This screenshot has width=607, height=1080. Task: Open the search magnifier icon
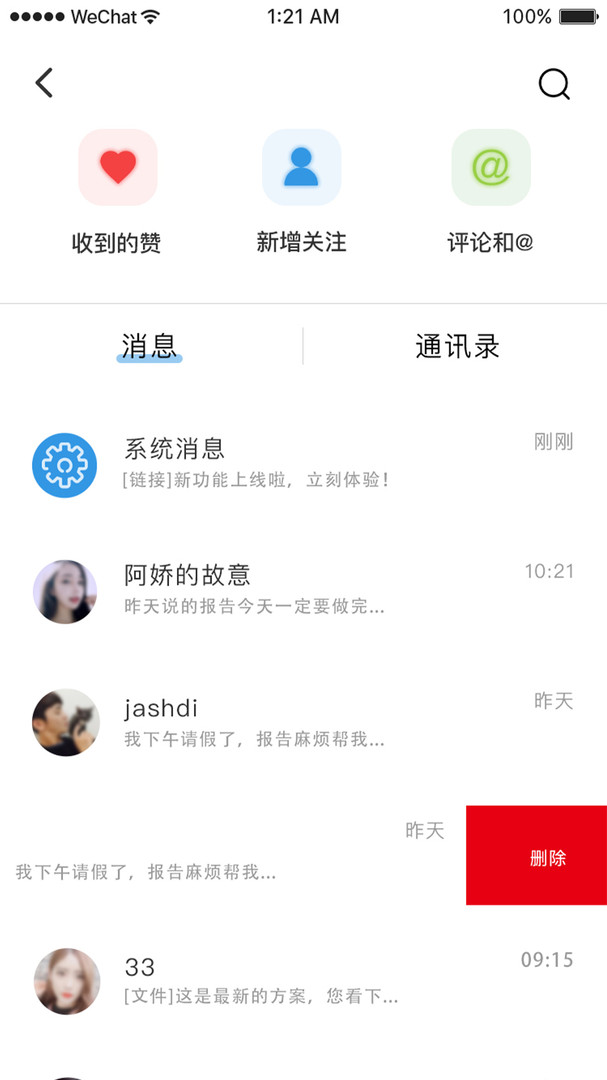point(554,84)
